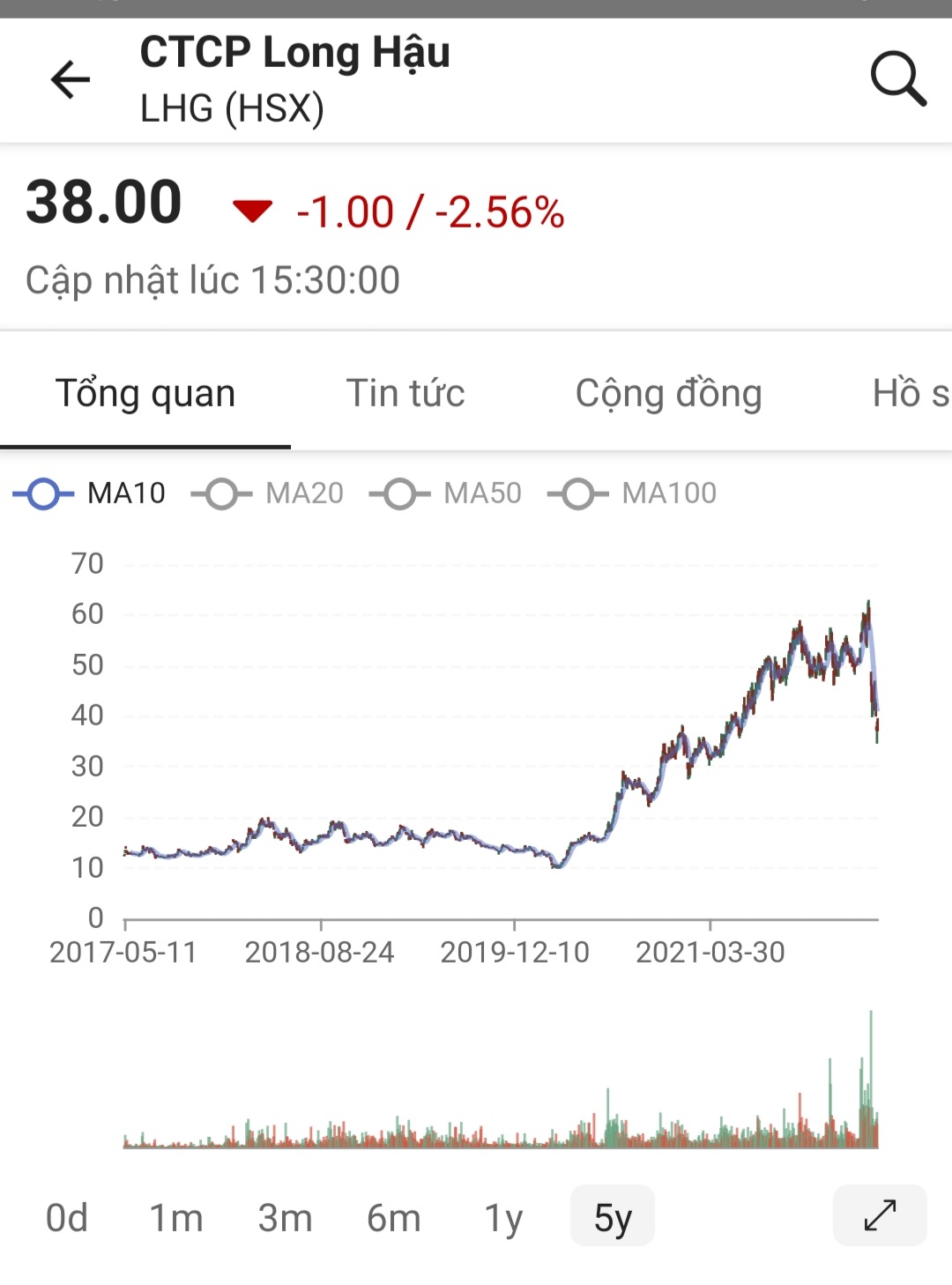The width and height of the screenshot is (952, 1285).
Task: Set chart range to 6m
Action: (x=394, y=1218)
